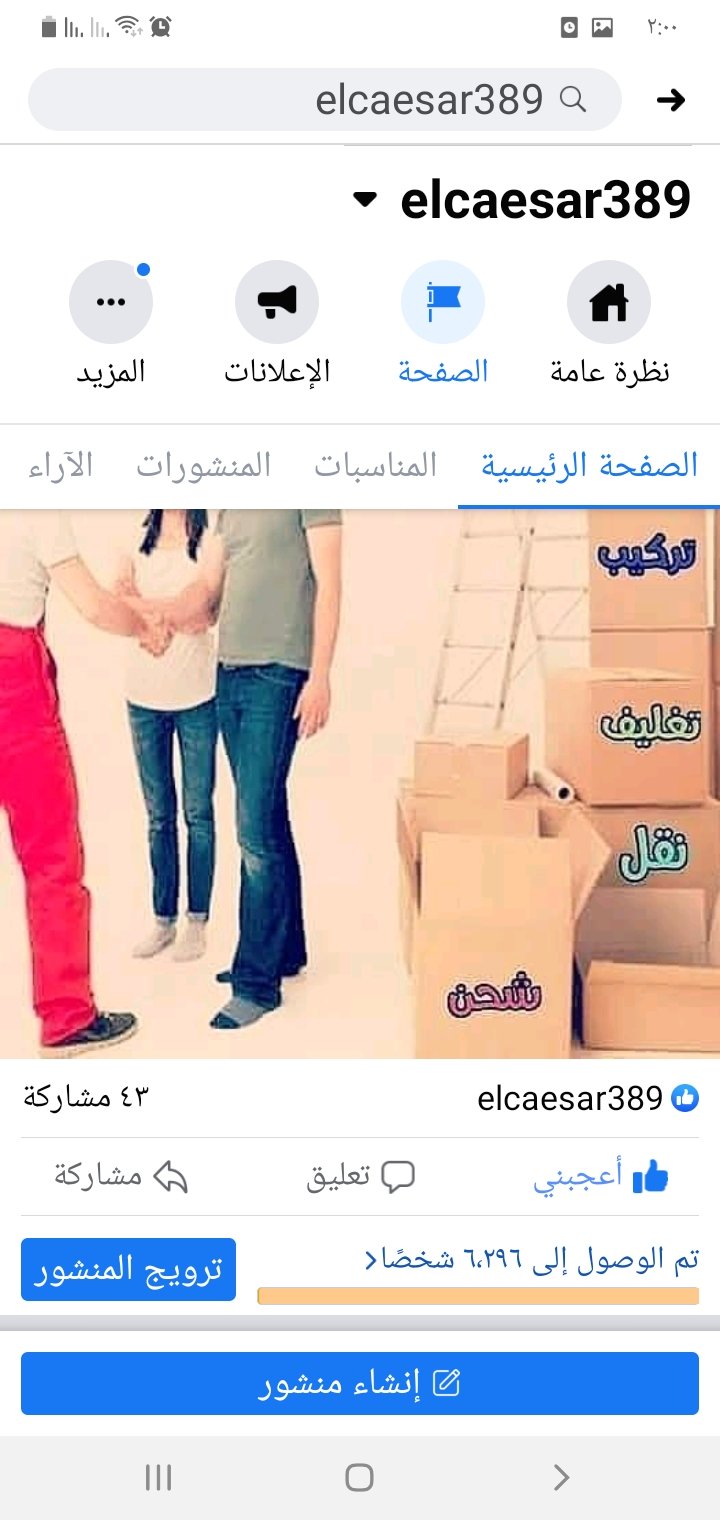
Task: Switch to الصفحة الرئيسية tab
Action: click(589, 466)
